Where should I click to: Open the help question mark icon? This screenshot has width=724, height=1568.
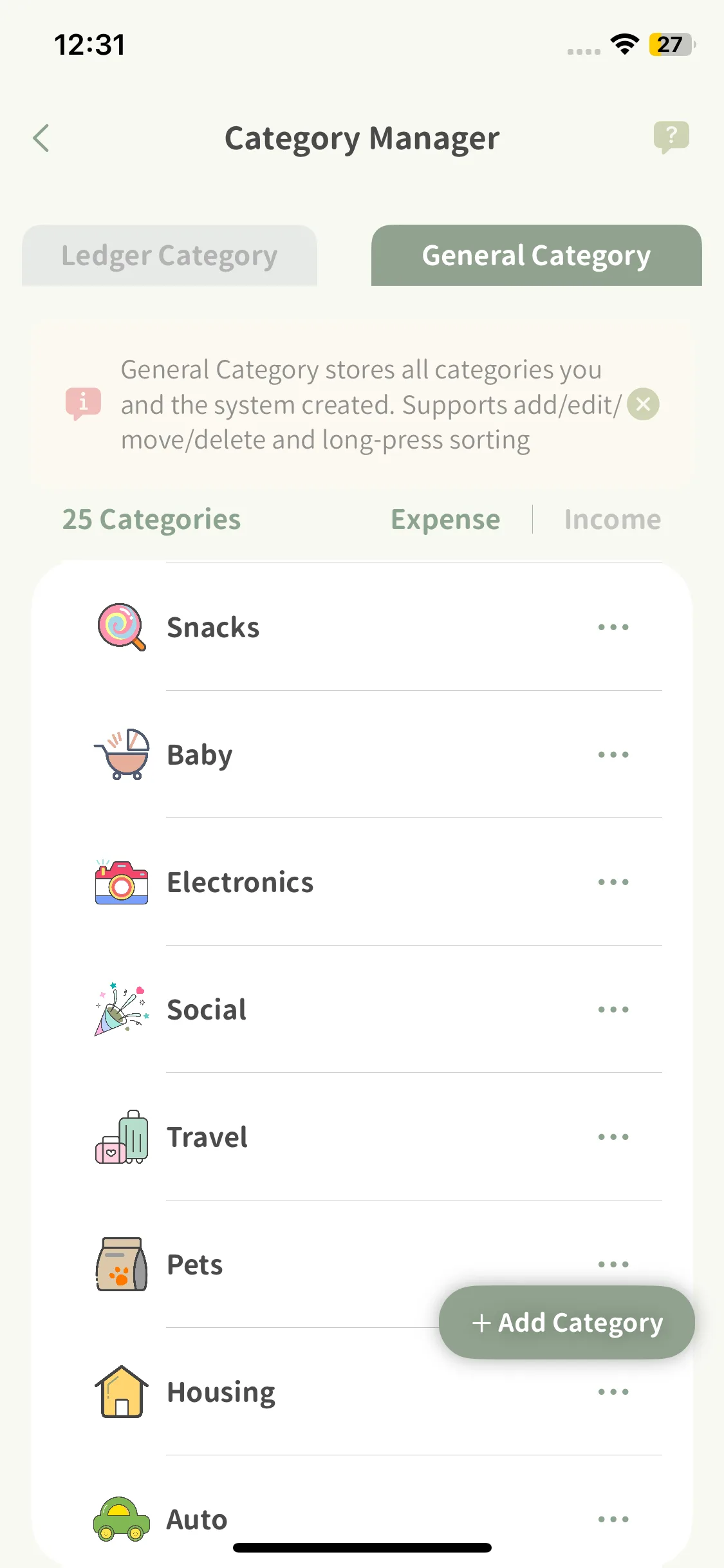point(671,137)
